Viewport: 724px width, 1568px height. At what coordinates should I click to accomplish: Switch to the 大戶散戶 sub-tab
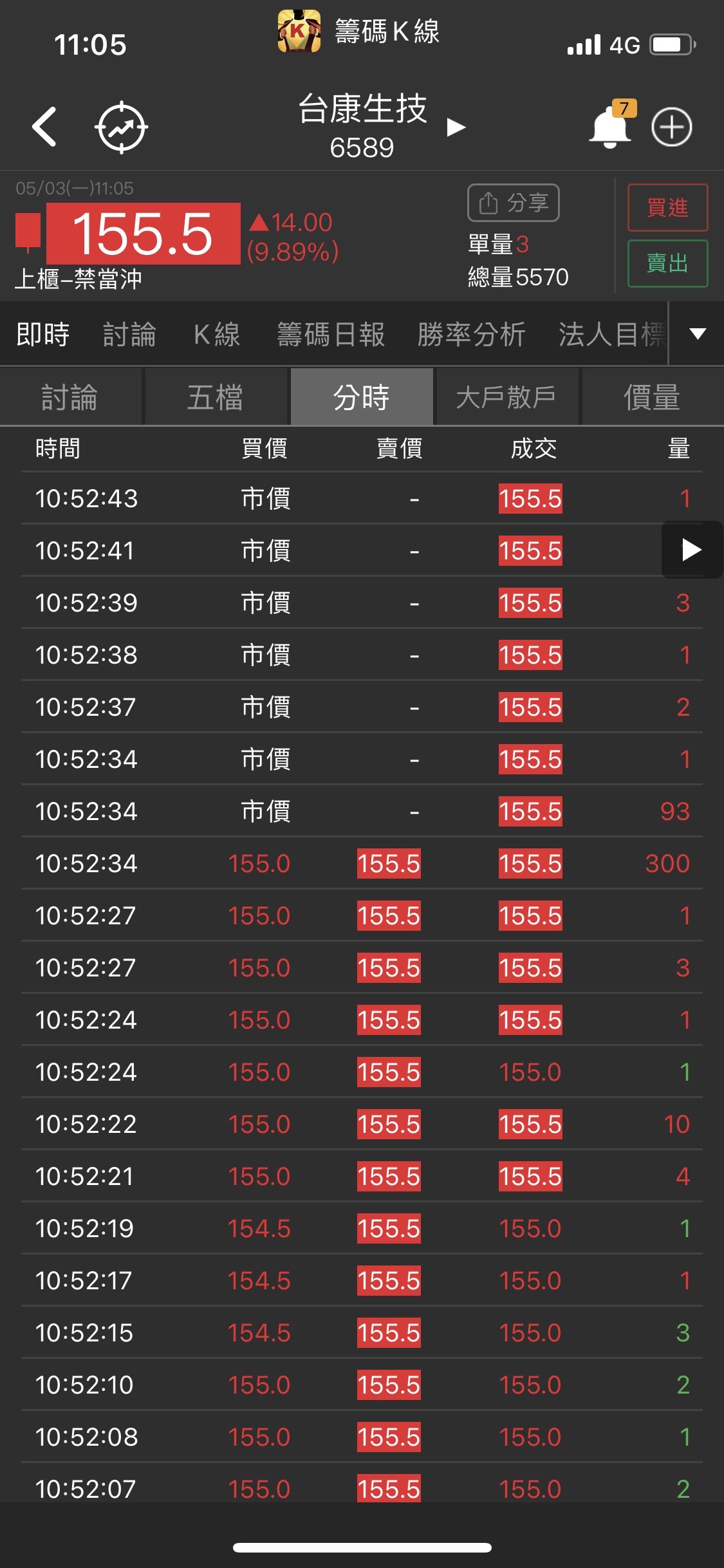tap(506, 397)
